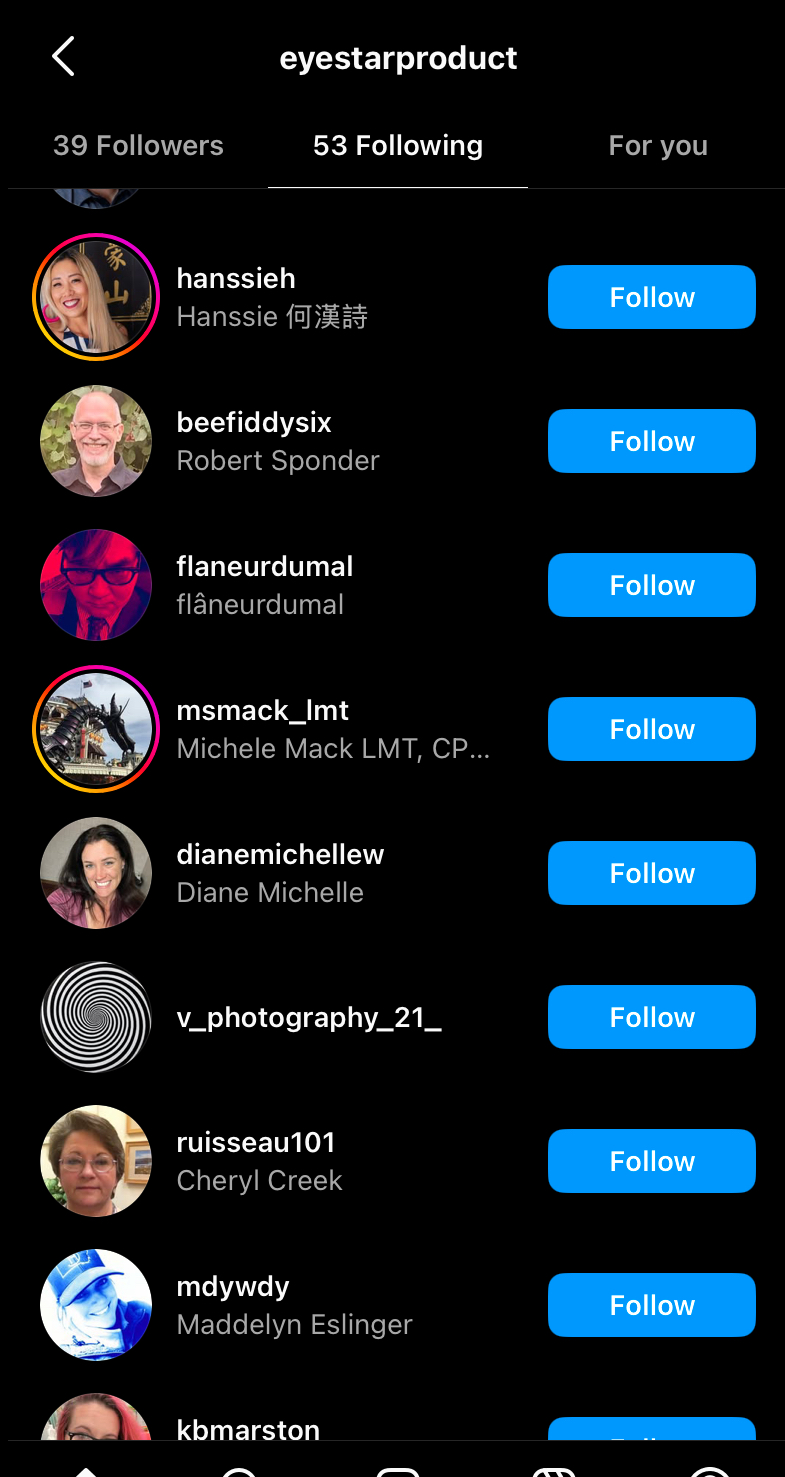
Task: View hanssieh's story from the profile picture
Action: pyautogui.click(x=96, y=297)
